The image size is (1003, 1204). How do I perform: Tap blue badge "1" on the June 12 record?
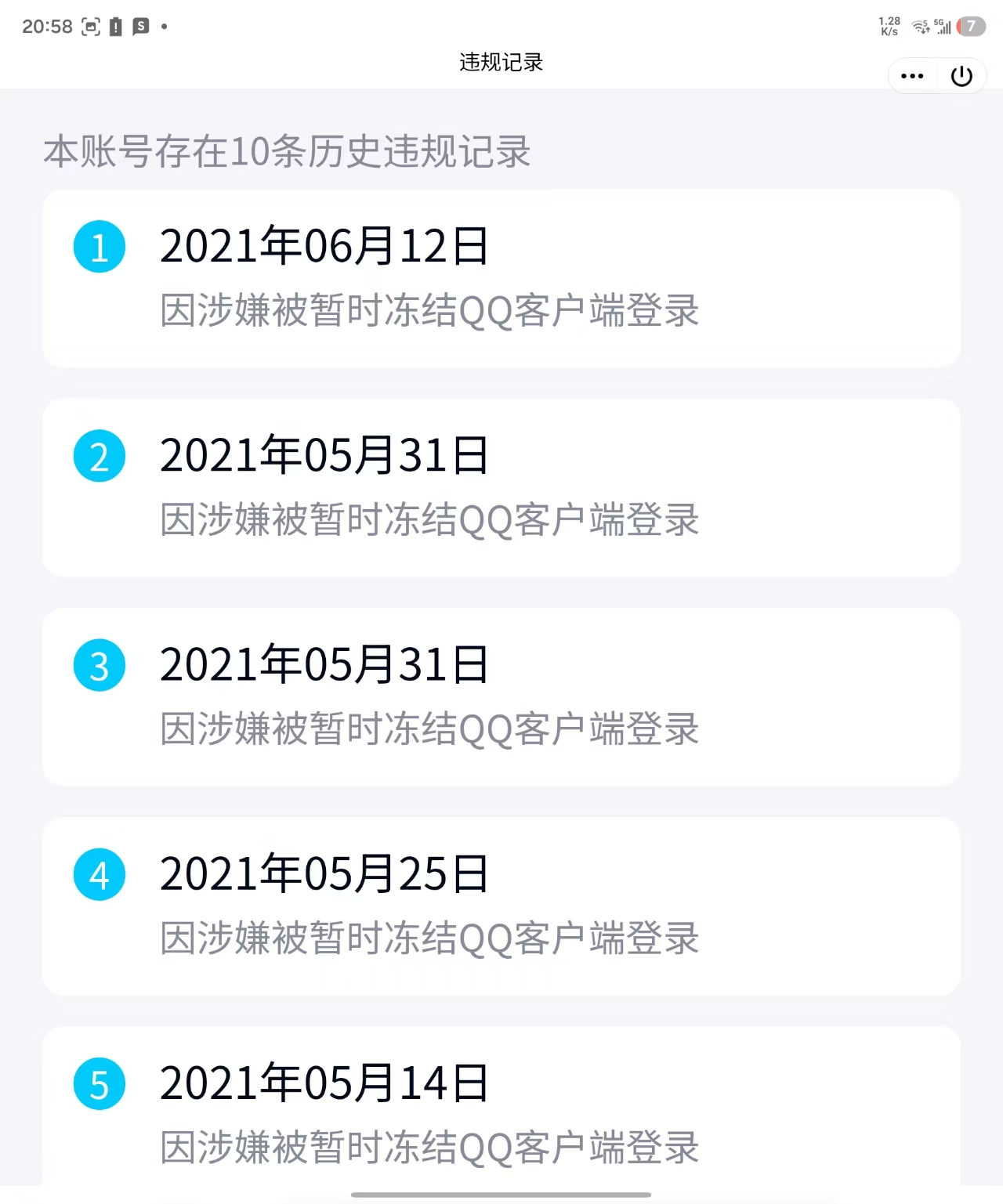99,246
